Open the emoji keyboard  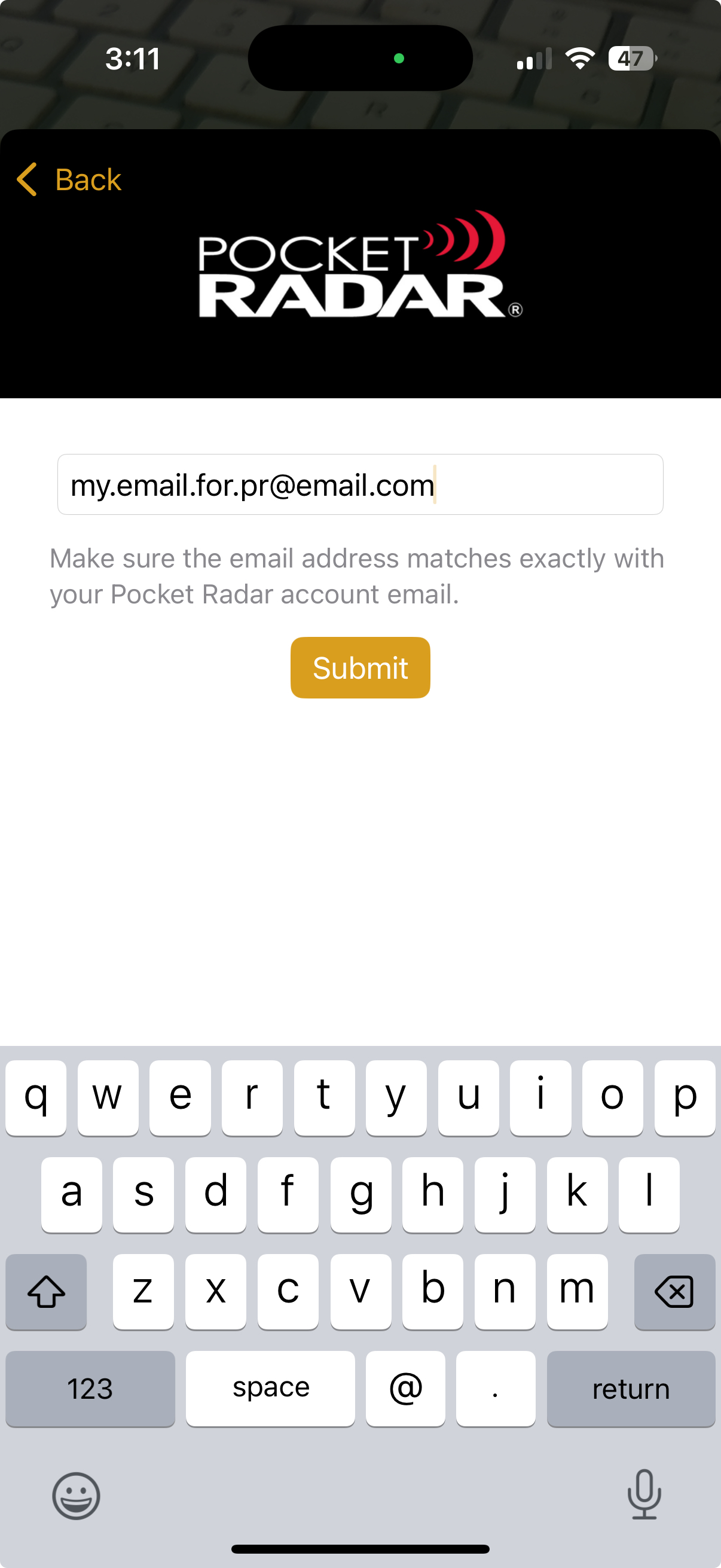coord(76,1496)
